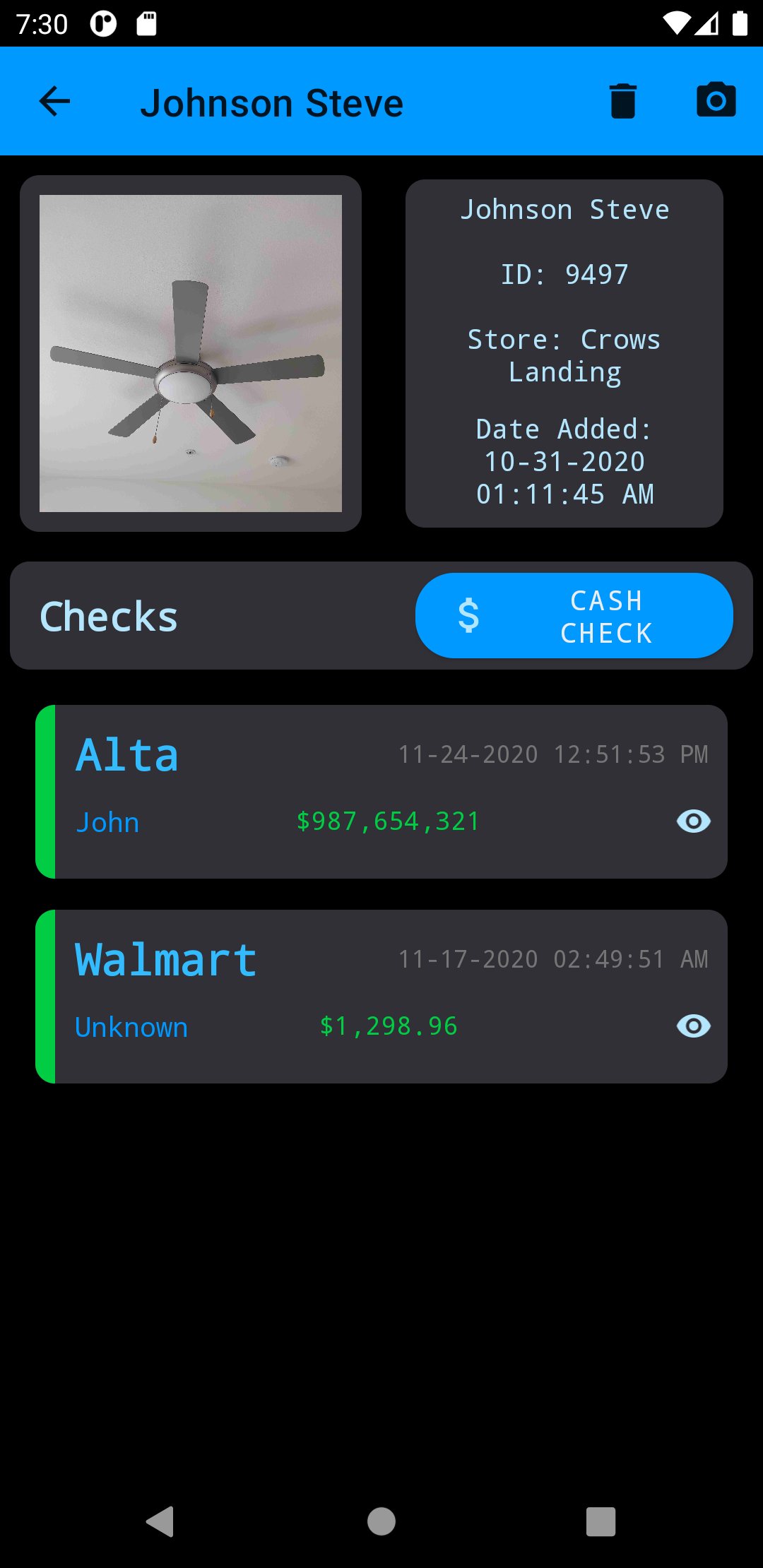Tap the system home button
The width and height of the screenshot is (763, 1568).
click(381, 1521)
